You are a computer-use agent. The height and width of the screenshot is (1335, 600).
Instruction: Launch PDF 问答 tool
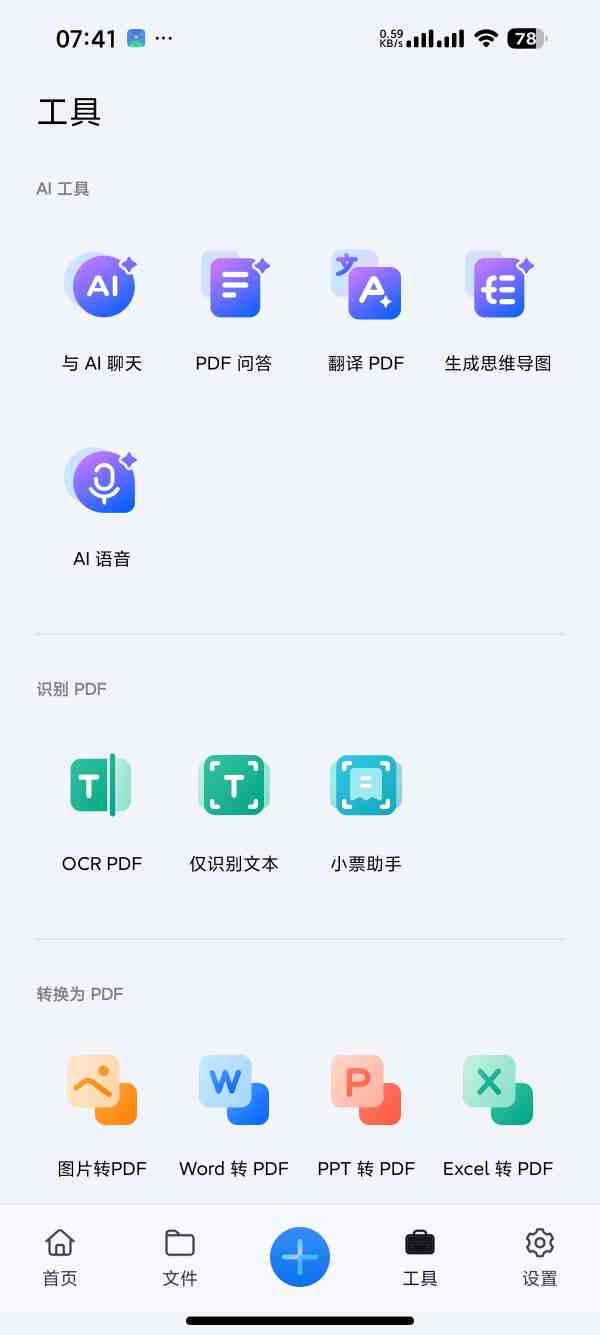tap(233, 287)
